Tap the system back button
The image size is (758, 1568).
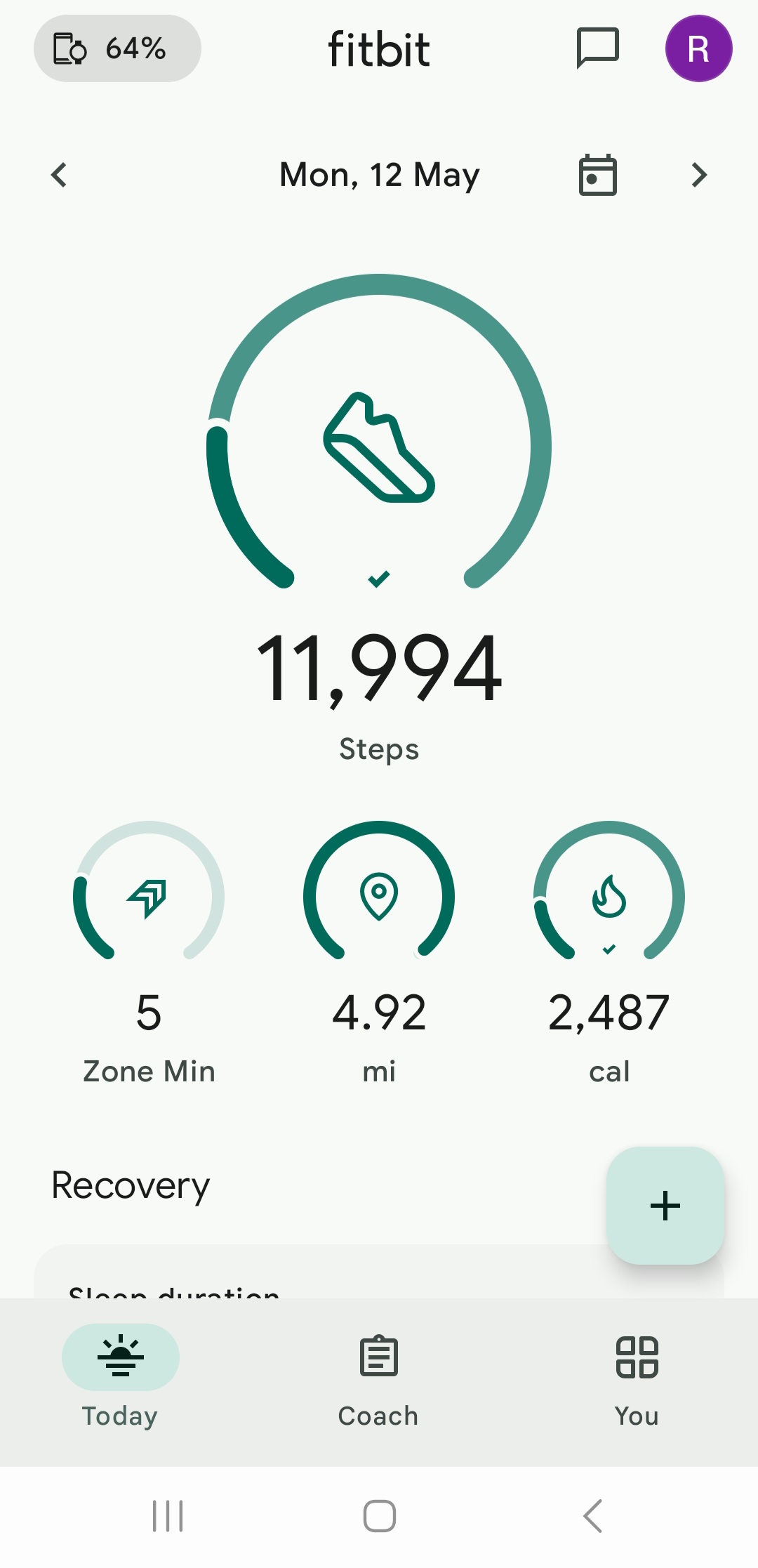[x=593, y=1516]
